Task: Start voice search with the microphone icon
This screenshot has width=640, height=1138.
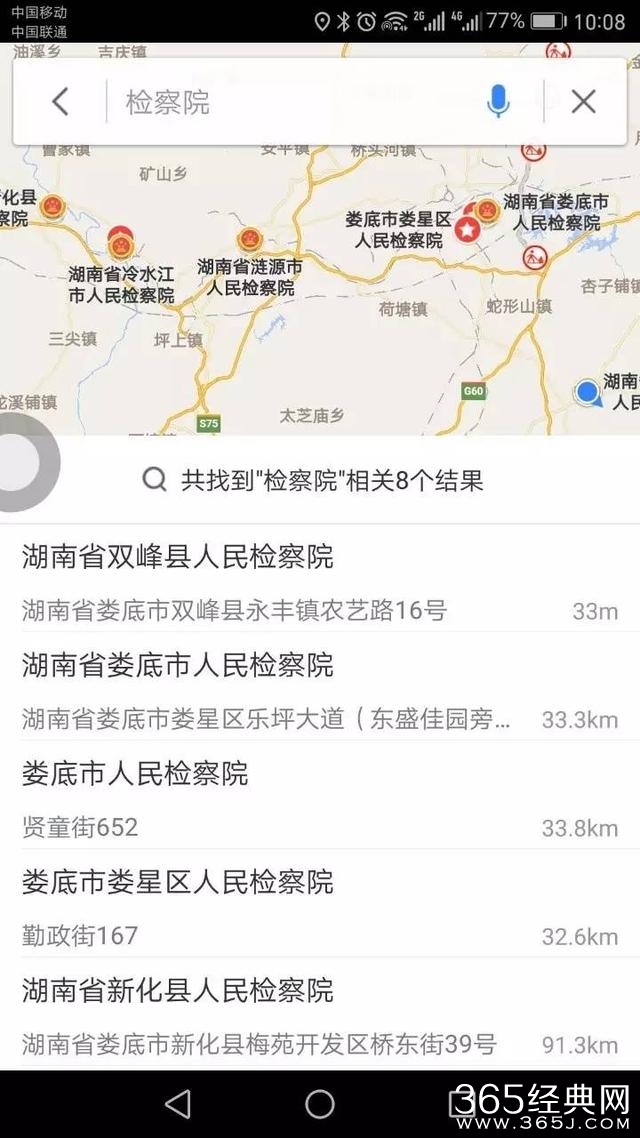Action: pos(497,101)
